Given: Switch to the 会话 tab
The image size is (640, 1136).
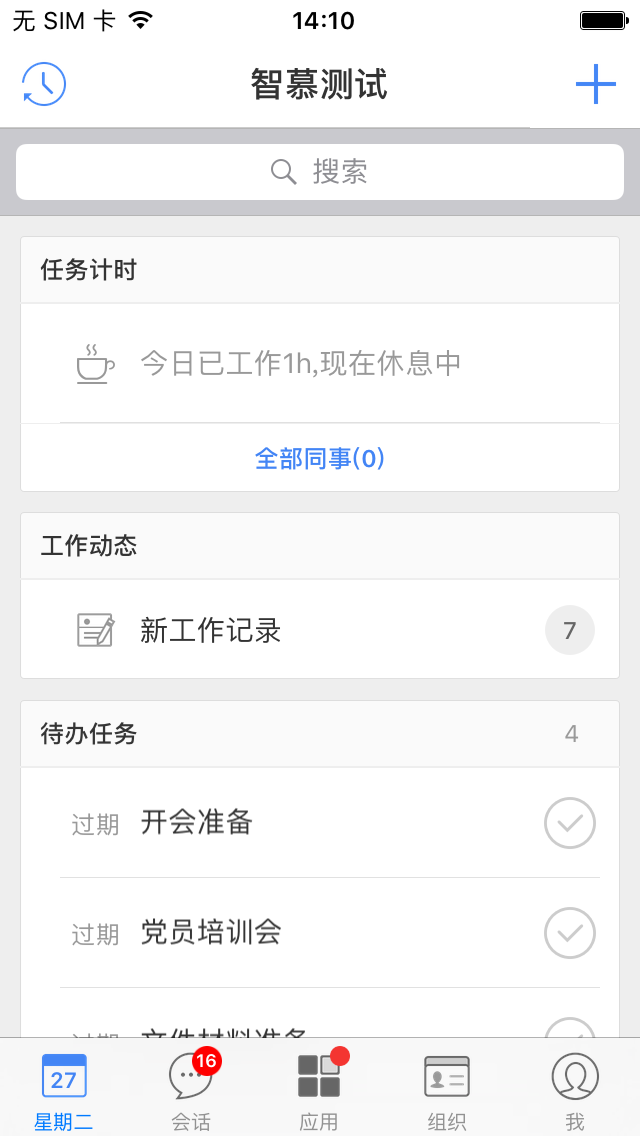Looking at the screenshot, I should (191, 1090).
